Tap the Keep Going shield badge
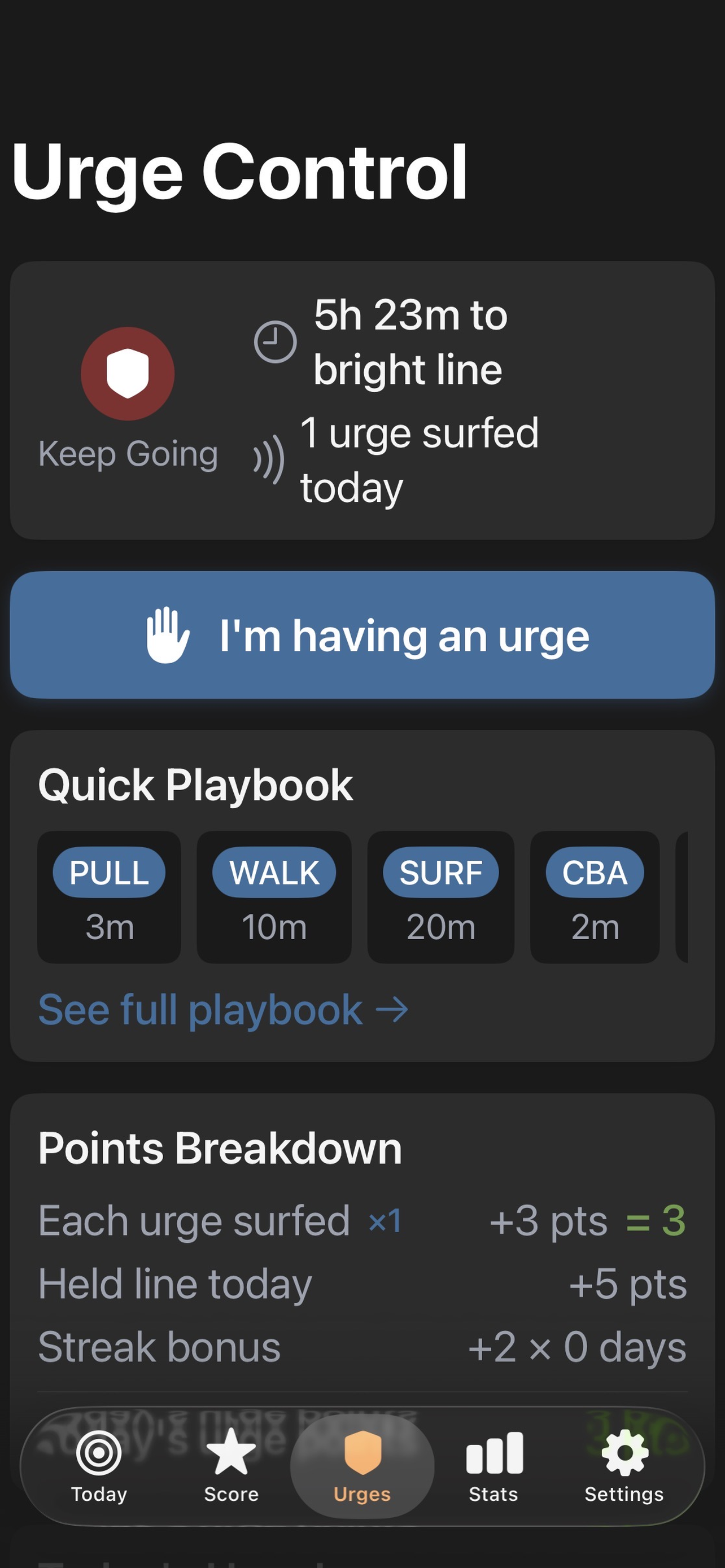The height and width of the screenshot is (1568, 725). [x=127, y=374]
